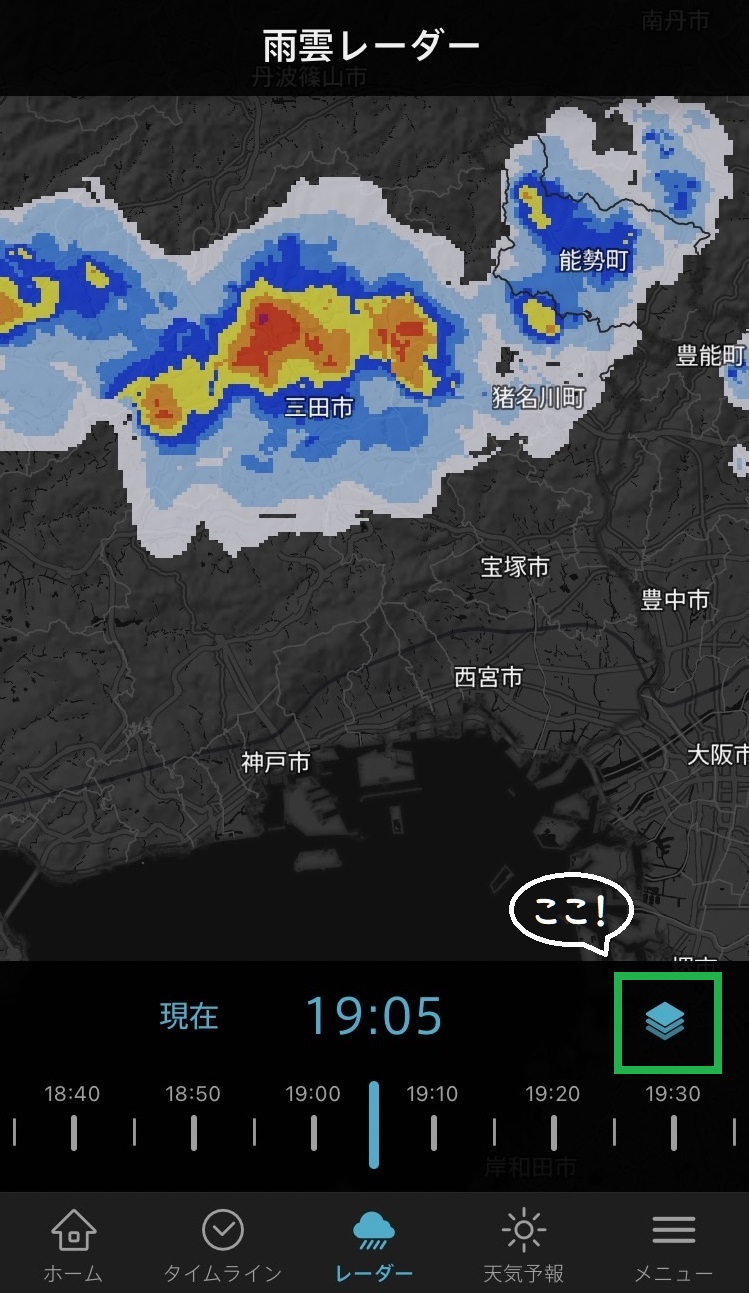Screen dimensions: 749x1293
Task: Open the 天気予報 tab
Action: 523,1245
